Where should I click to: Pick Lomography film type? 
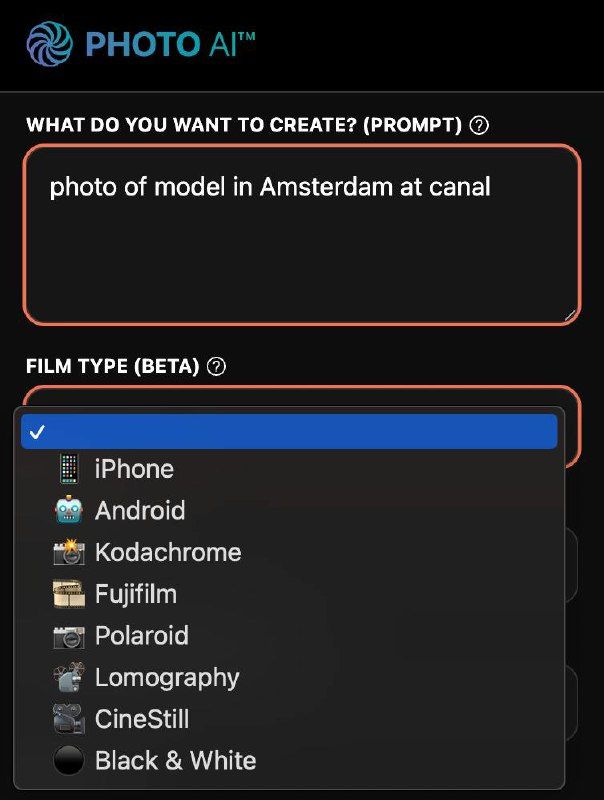point(166,677)
